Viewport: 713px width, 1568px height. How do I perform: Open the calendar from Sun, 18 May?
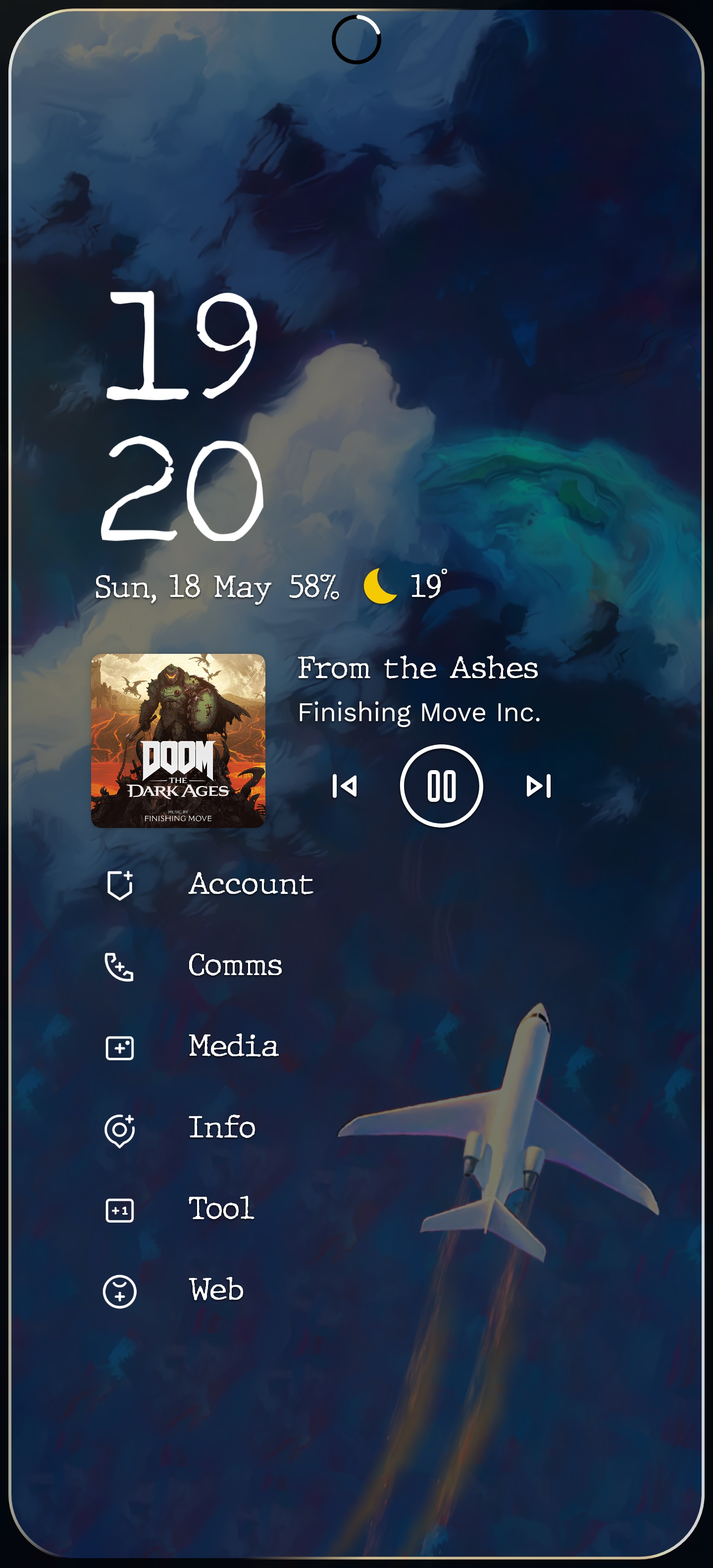[183, 588]
